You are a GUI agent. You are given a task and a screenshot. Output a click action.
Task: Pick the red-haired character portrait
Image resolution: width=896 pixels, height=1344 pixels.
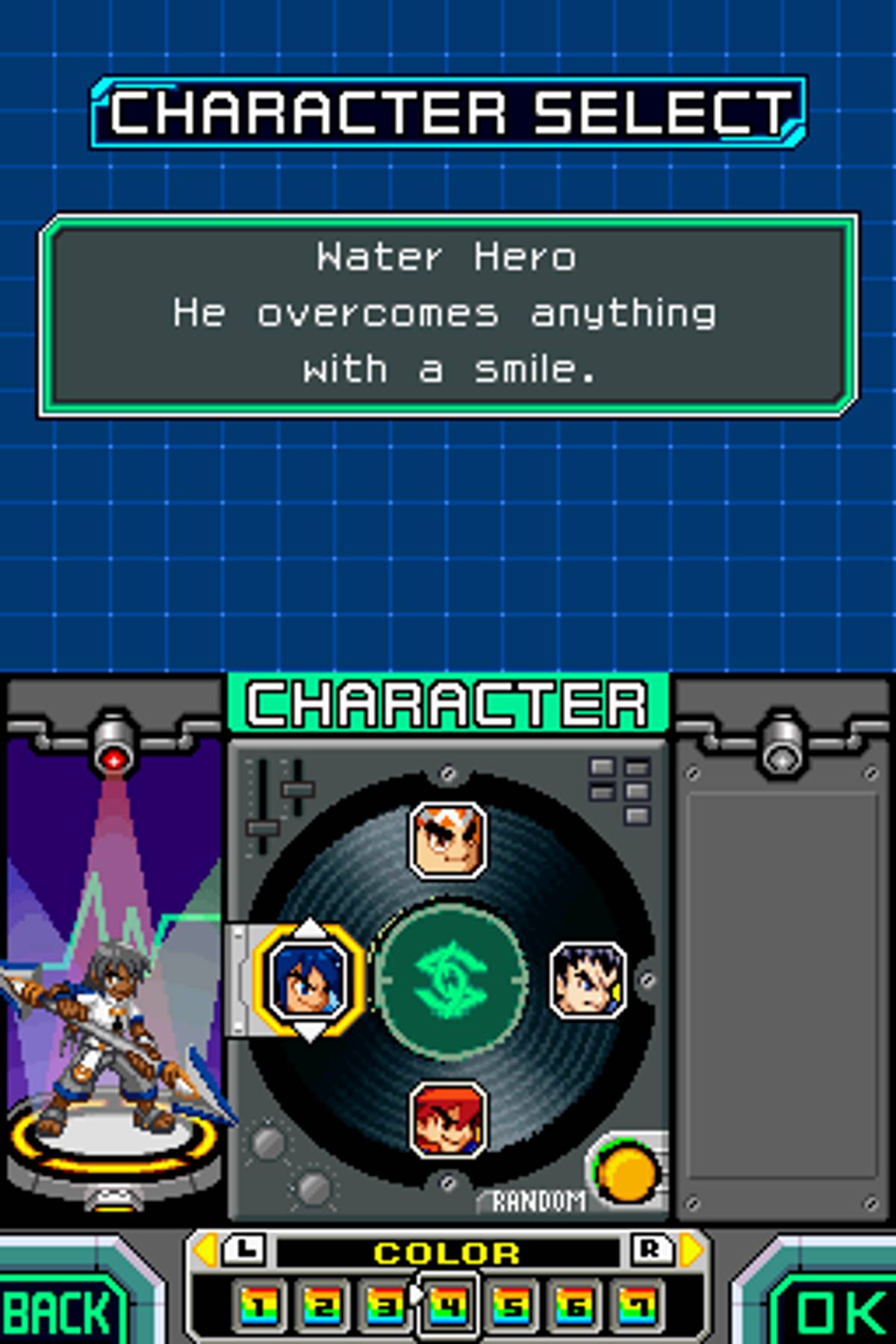pyautogui.click(x=448, y=1119)
